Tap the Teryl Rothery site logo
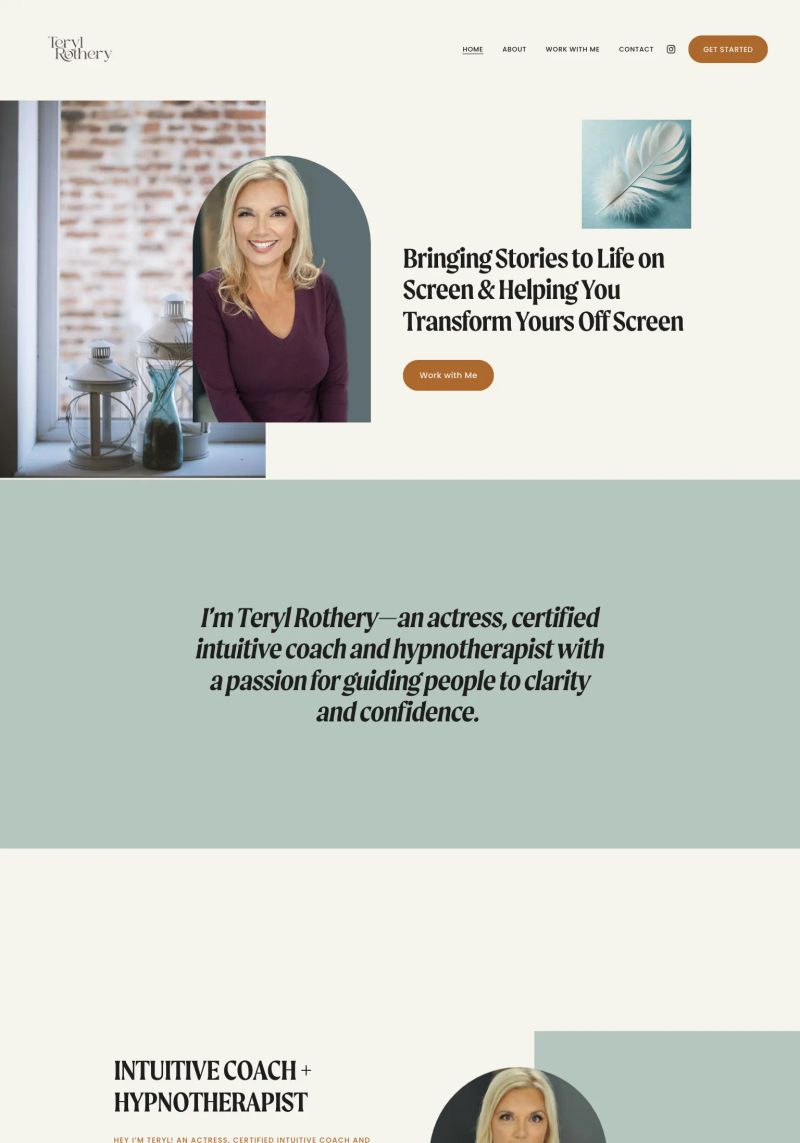800x1143 pixels. coord(80,49)
